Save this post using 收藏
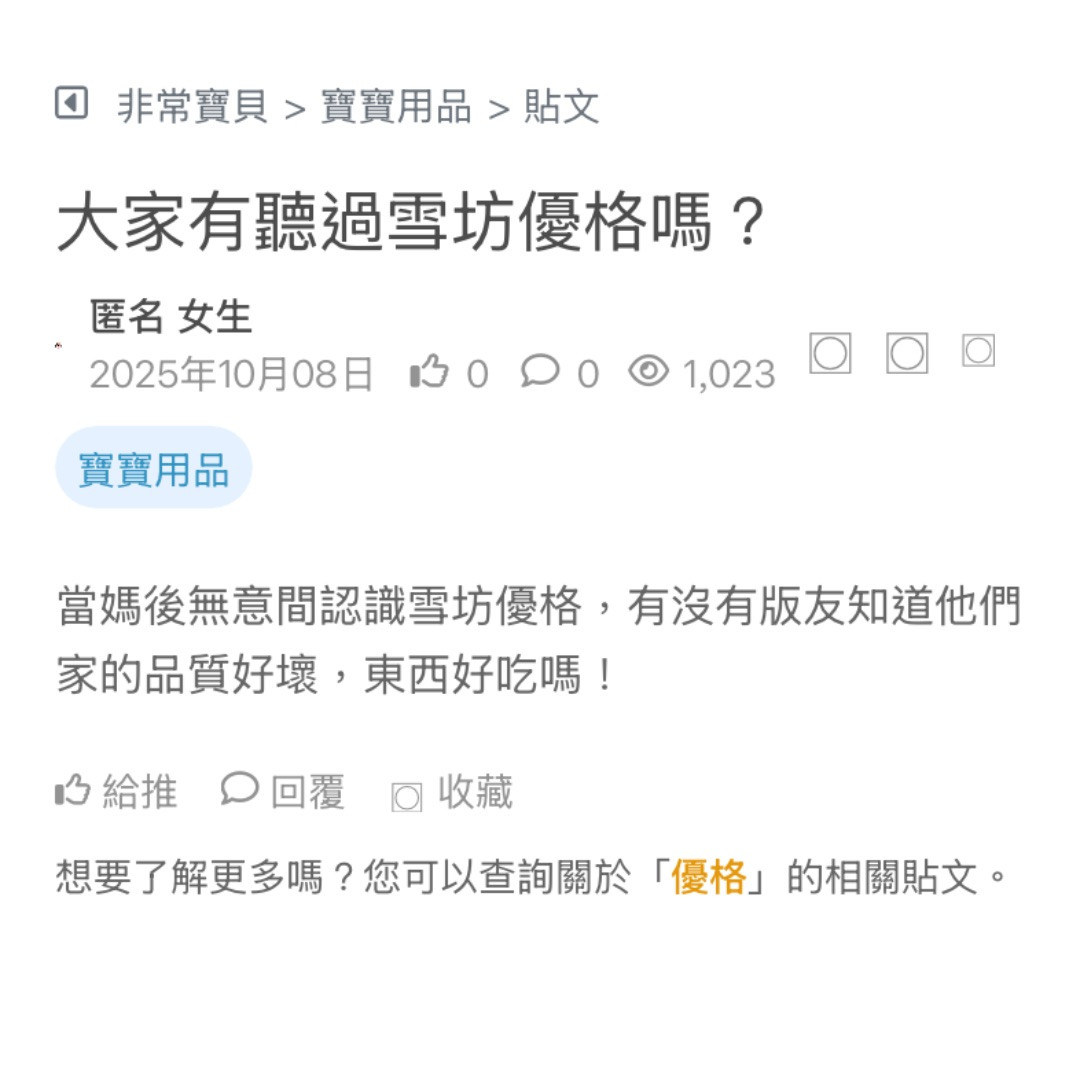Screen dimensions: 1080x1080 [x=453, y=794]
